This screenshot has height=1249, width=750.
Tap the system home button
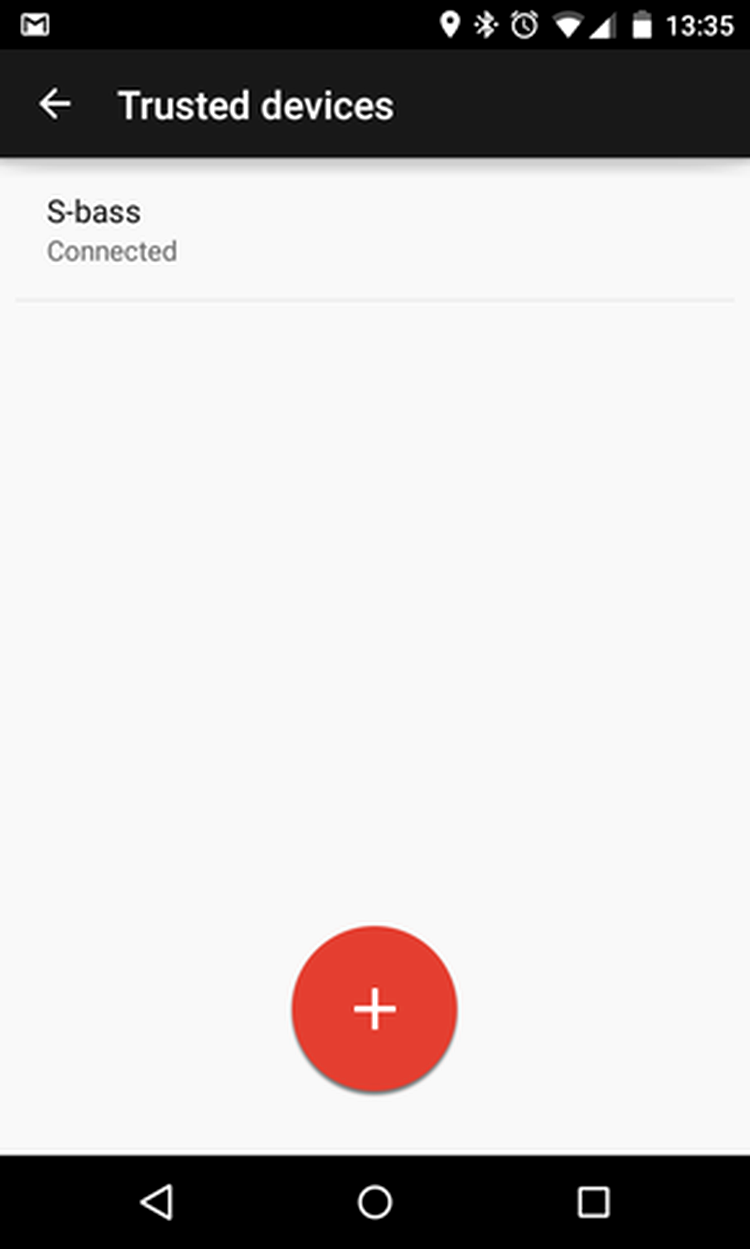coord(375,1201)
